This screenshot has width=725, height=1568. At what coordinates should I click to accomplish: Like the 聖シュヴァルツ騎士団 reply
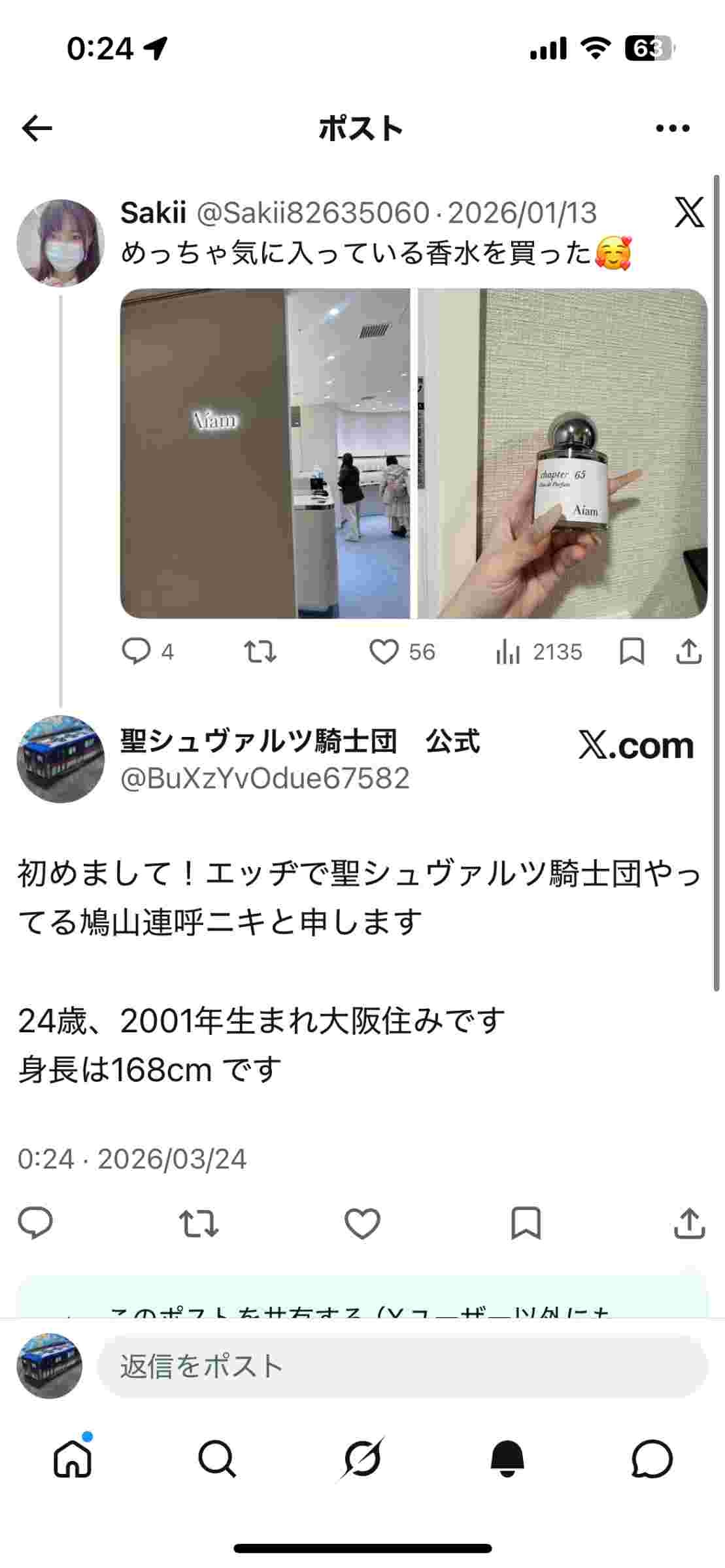362,1224
